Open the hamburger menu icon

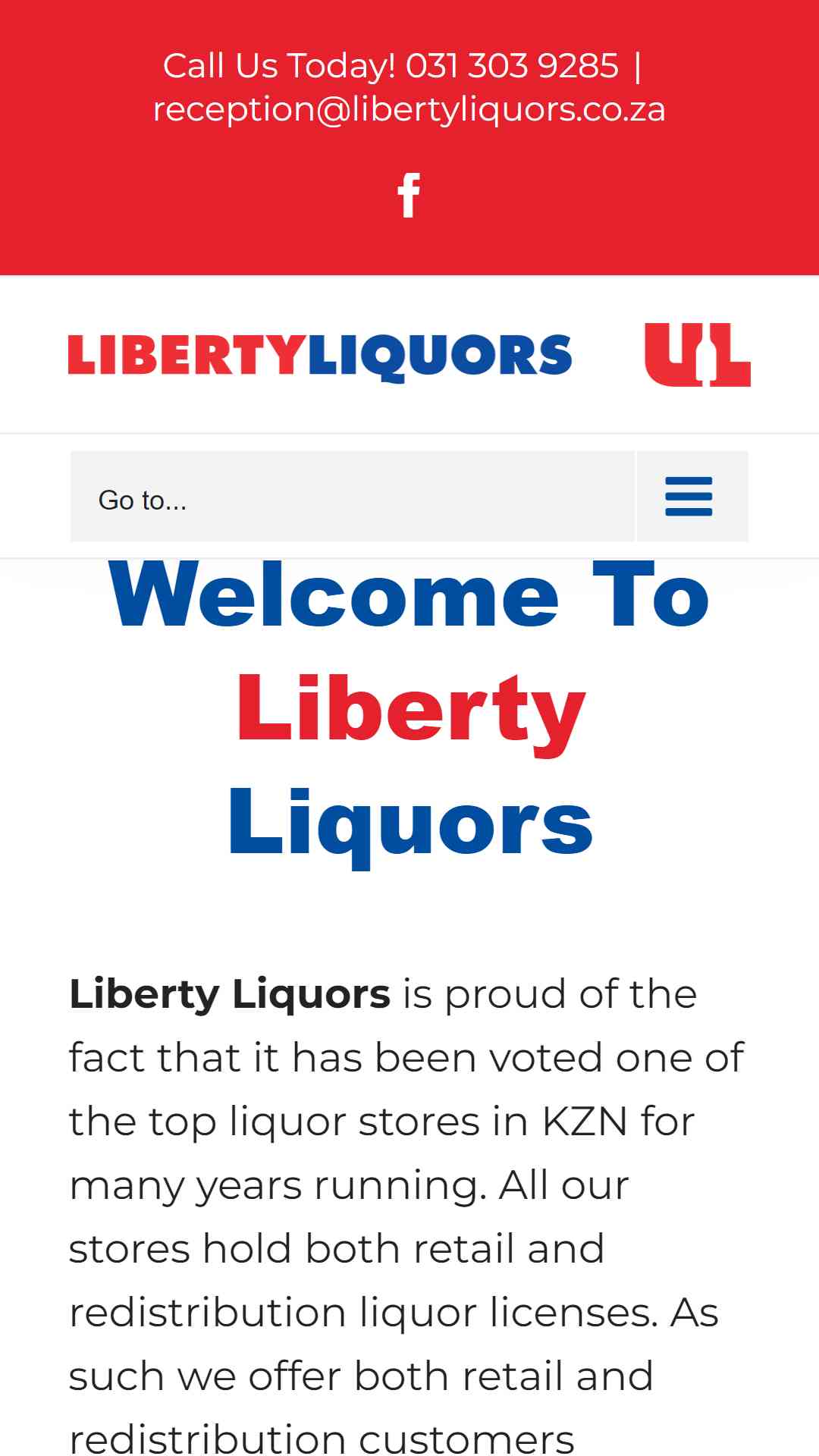pos(689,497)
